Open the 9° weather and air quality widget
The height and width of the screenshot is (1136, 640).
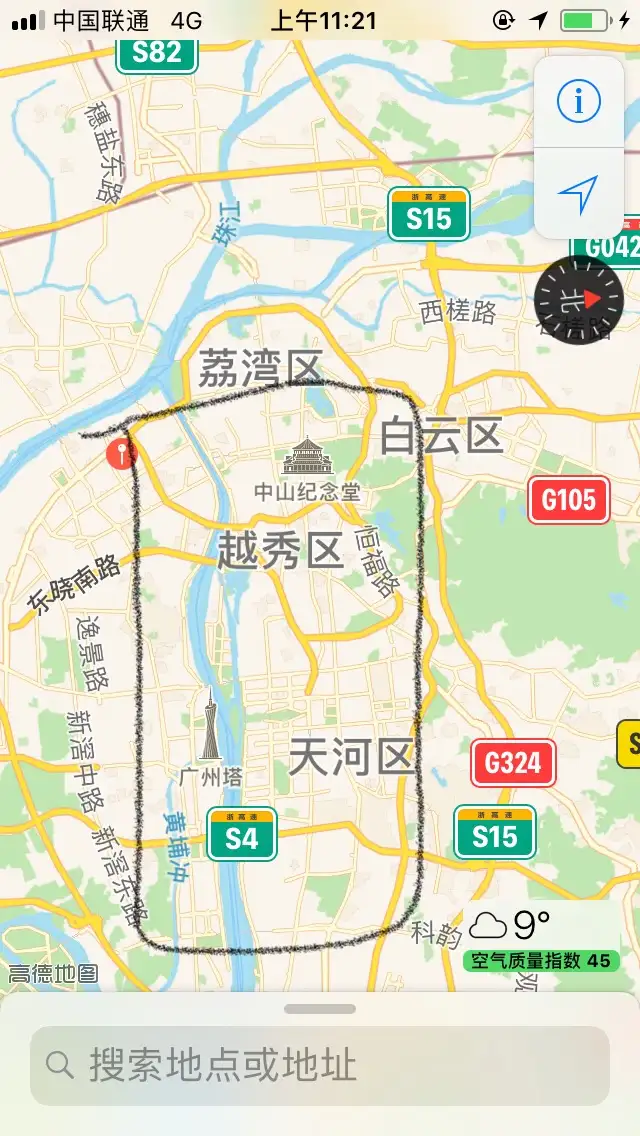click(541, 938)
